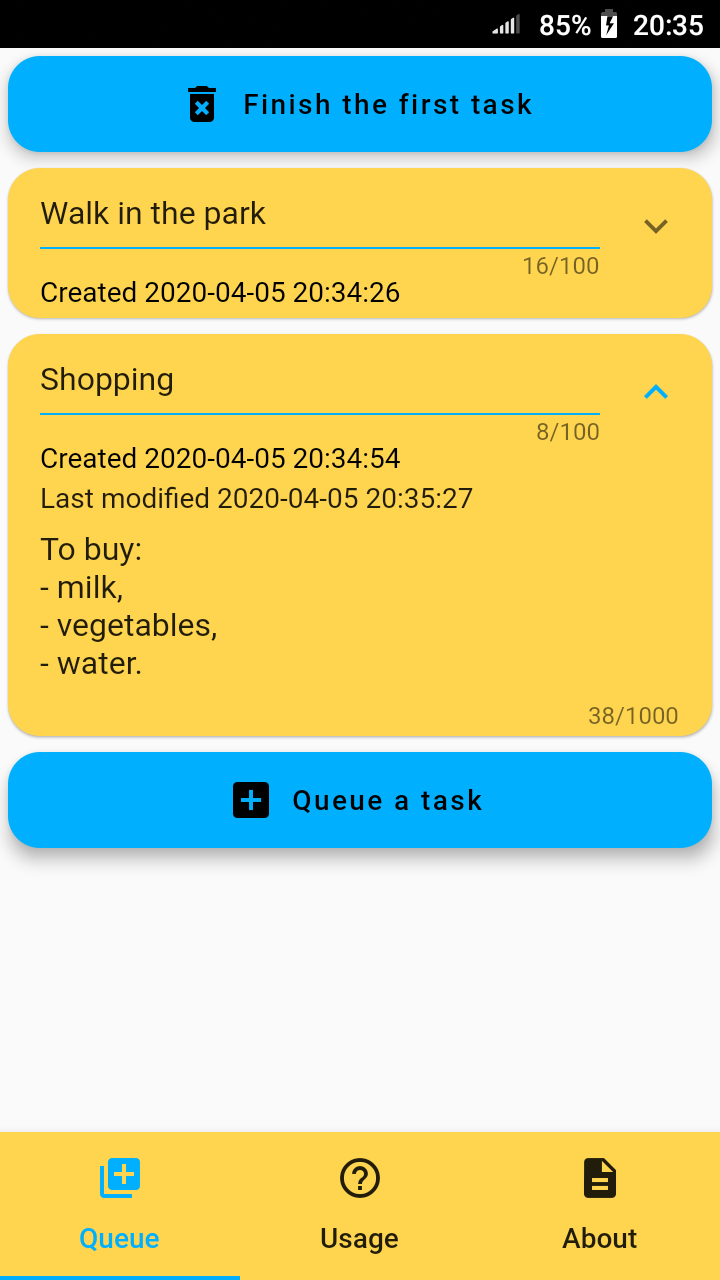
Task: Switch to the Usage tab
Action: pyautogui.click(x=360, y=1206)
